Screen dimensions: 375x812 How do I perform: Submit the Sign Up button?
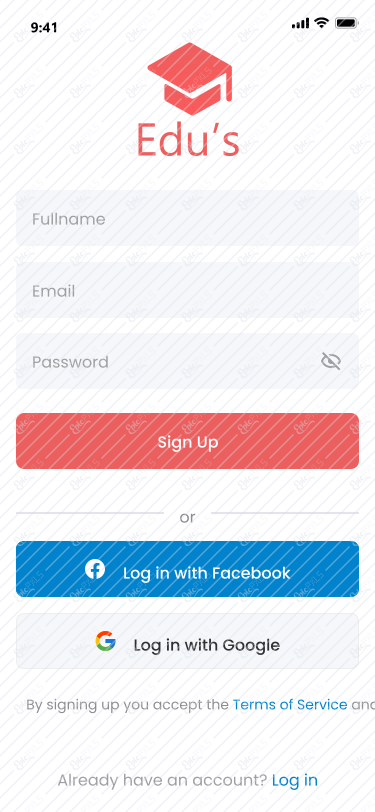tap(187, 441)
